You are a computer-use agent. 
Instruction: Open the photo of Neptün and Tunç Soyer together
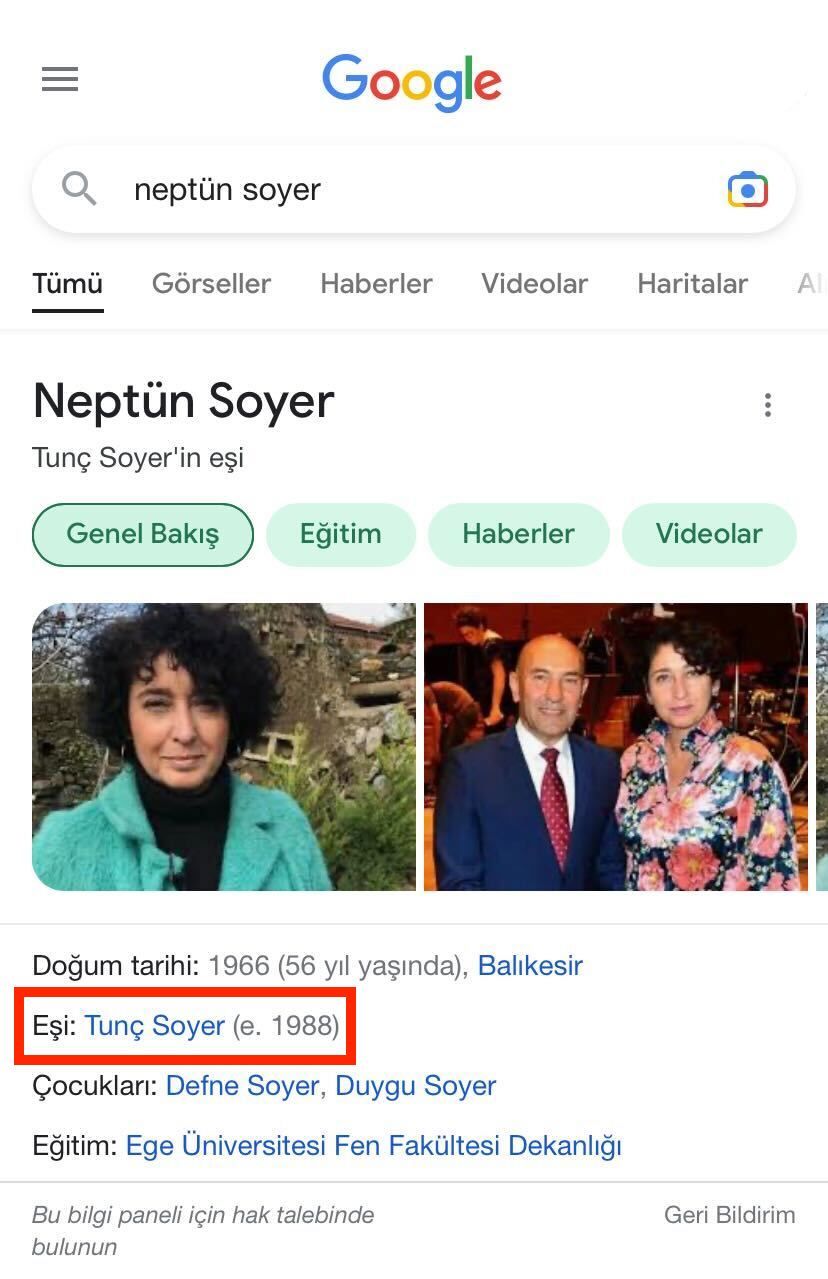point(615,746)
